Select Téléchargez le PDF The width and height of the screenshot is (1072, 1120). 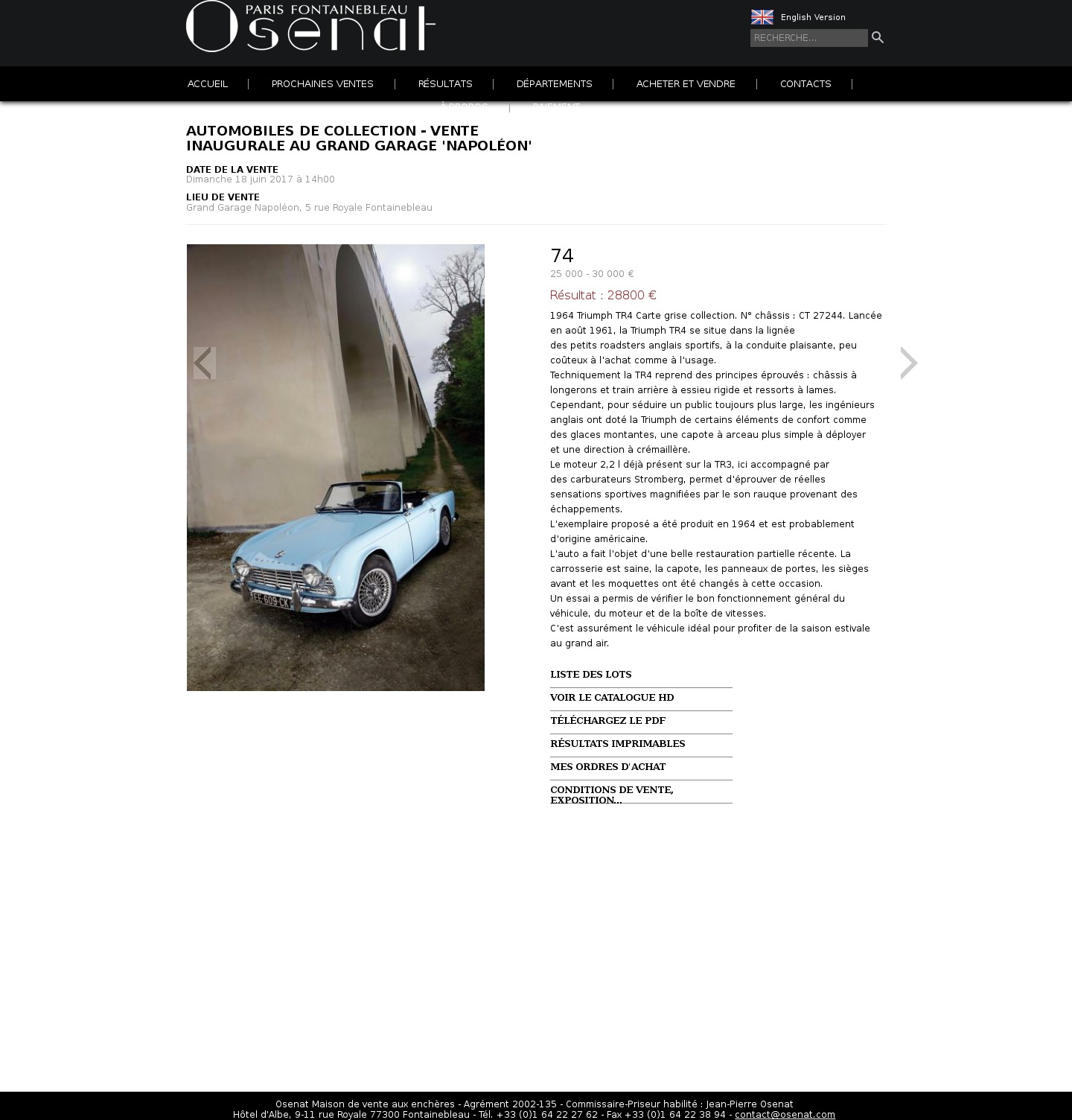point(607,721)
